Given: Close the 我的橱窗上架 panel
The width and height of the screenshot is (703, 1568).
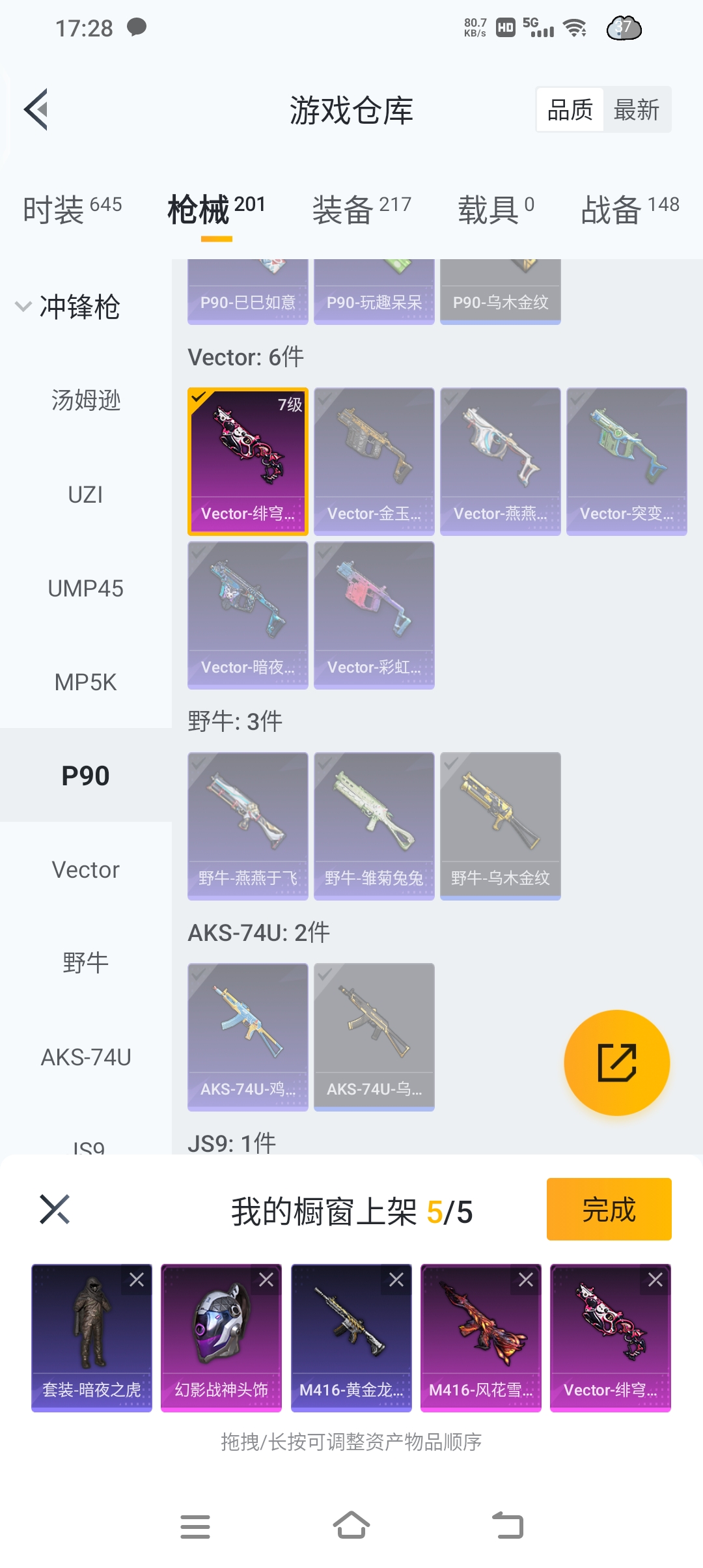Looking at the screenshot, I should pos(55,1209).
